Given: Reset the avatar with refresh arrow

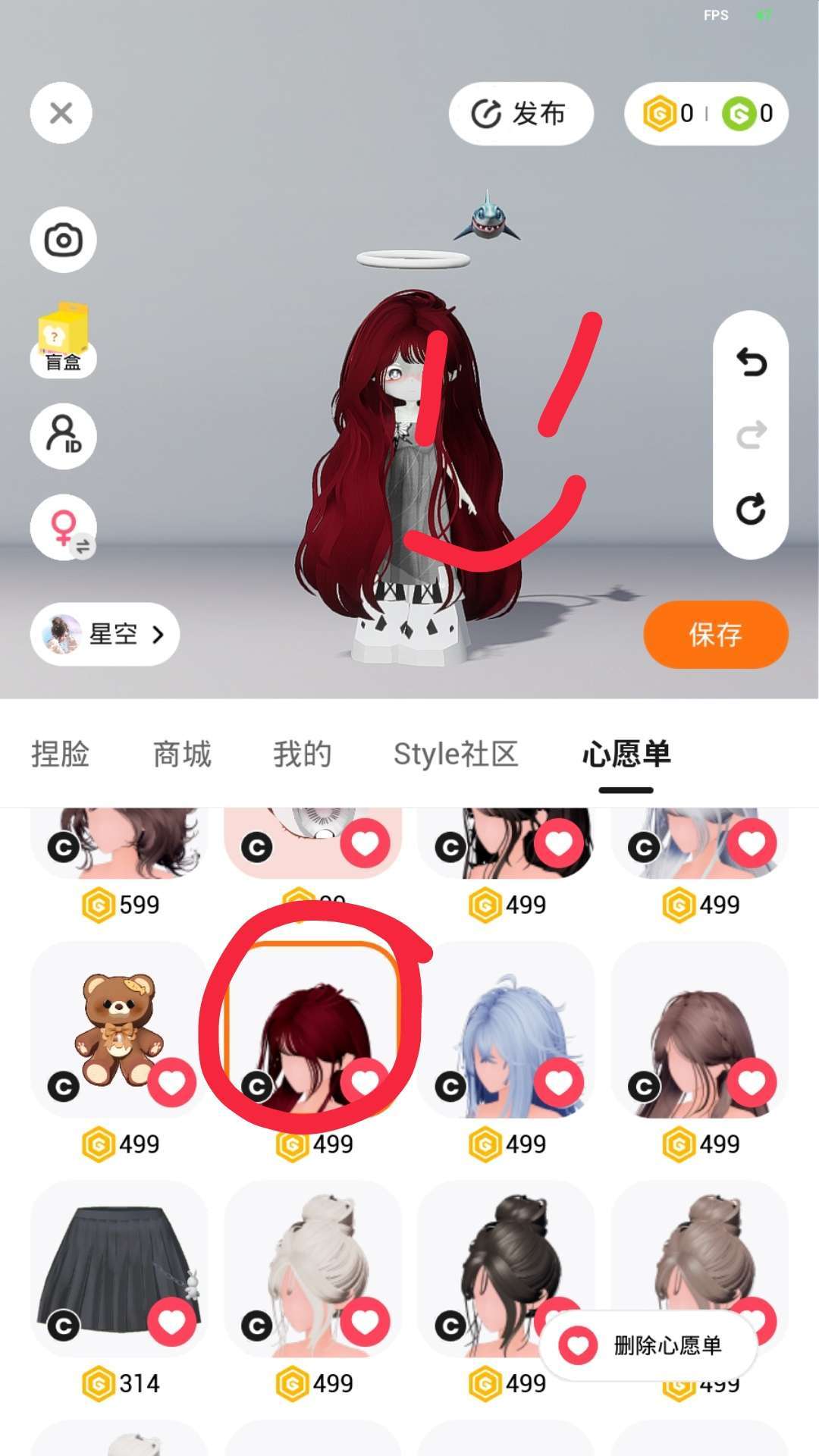Looking at the screenshot, I should (751, 509).
